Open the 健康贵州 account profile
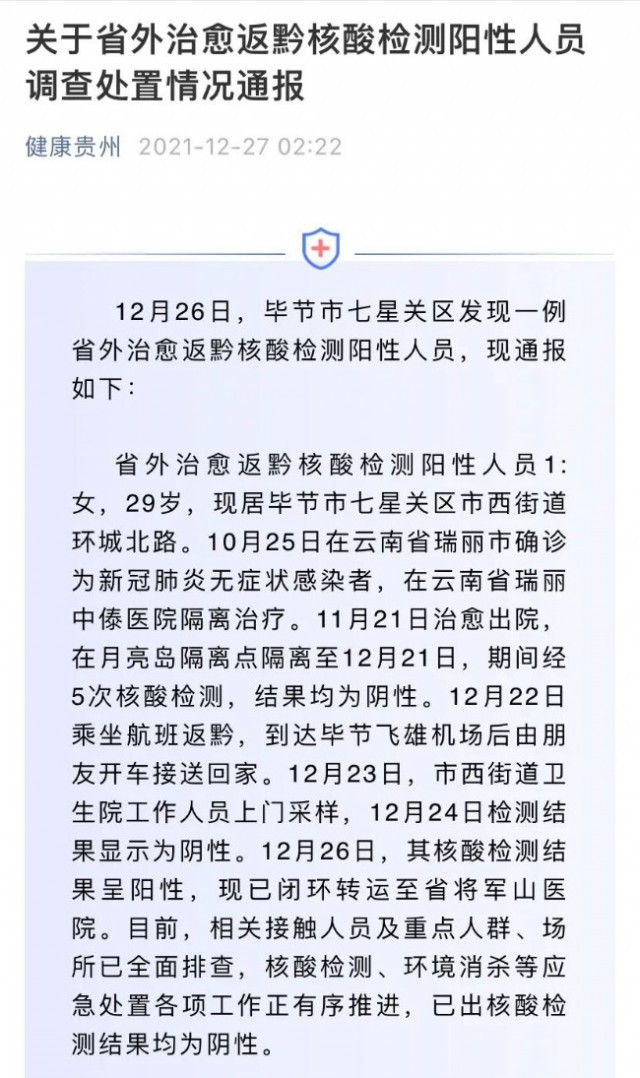The width and height of the screenshot is (640, 1078). [73, 147]
